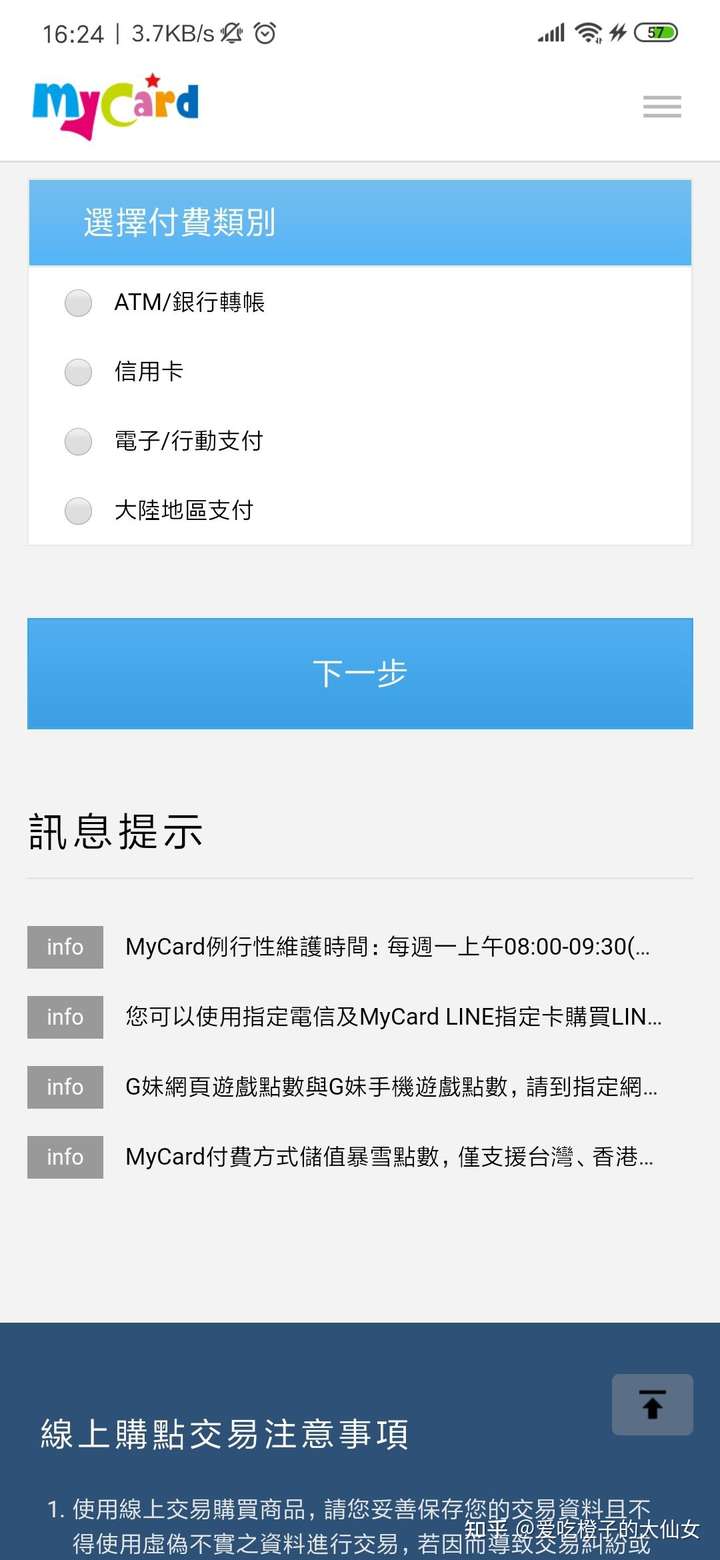Open the MyCard LINE指定卡 info notice
720x1560 pixels.
point(393,1017)
